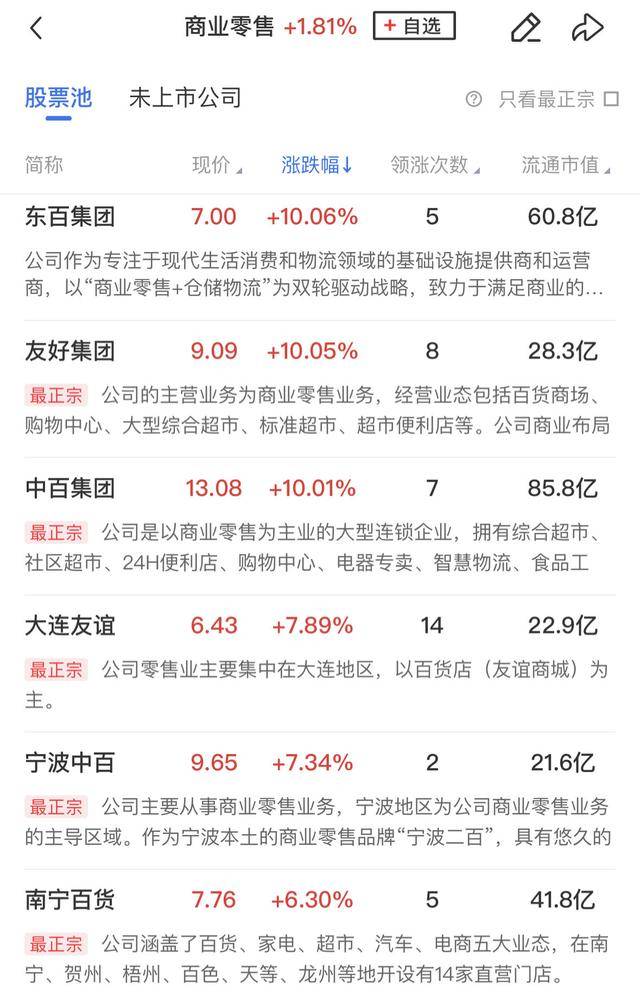Image resolution: width=640 pixels, height=1005 pixels.
Task: Open the 东百集团 stock details
Action: click(70, 216)
